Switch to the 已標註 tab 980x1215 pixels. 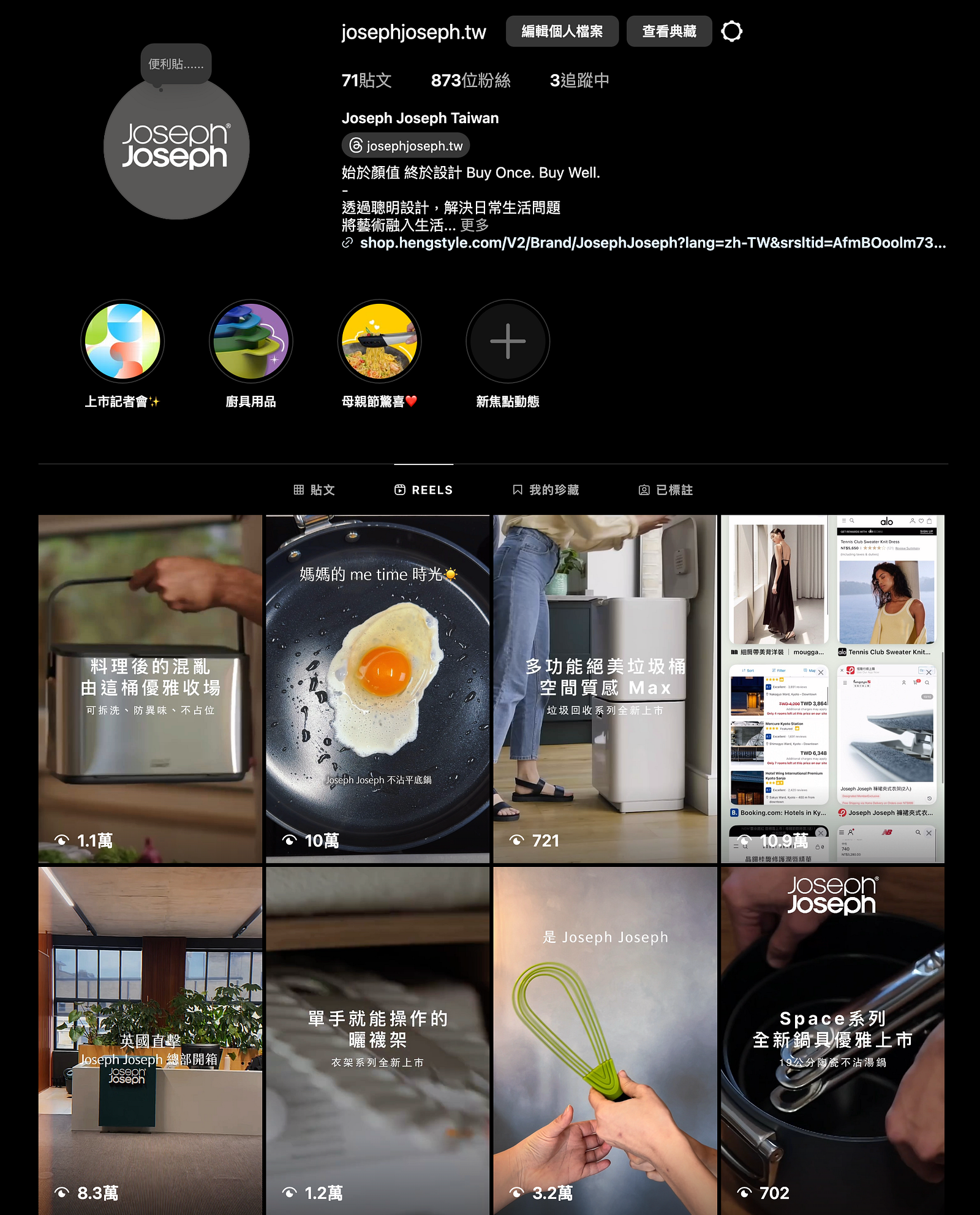click(665, 490)
